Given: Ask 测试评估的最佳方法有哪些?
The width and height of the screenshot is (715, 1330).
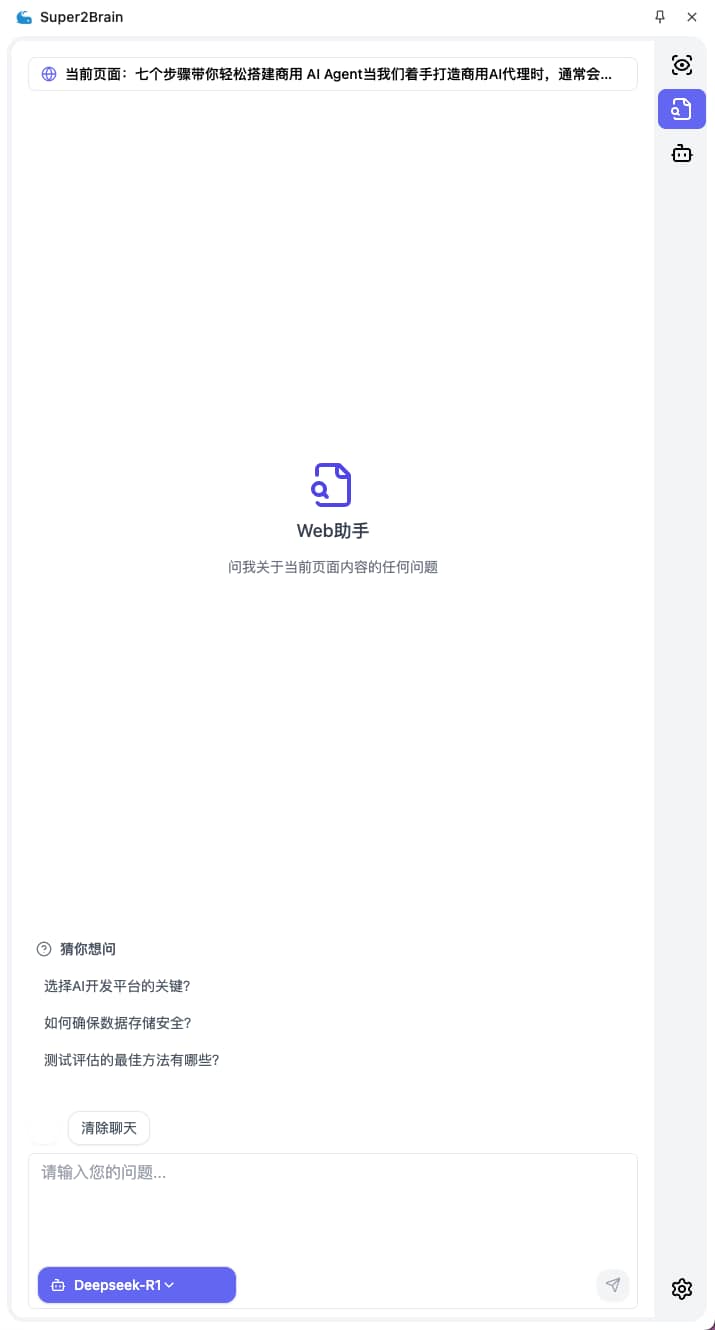Looking at the screenshot, I should pos(132,1060).
